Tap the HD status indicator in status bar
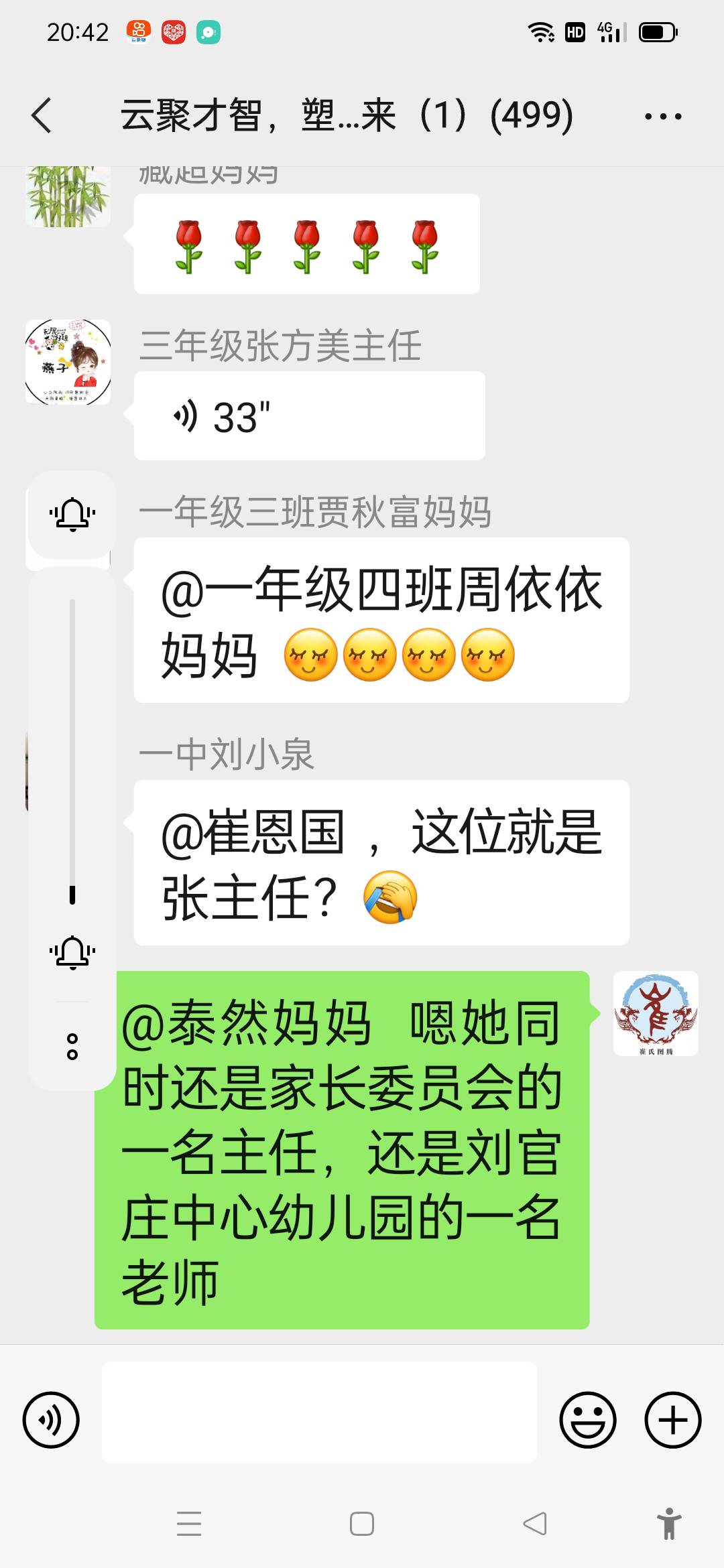This screenshot has width=724, height=1568. [573, 31]
